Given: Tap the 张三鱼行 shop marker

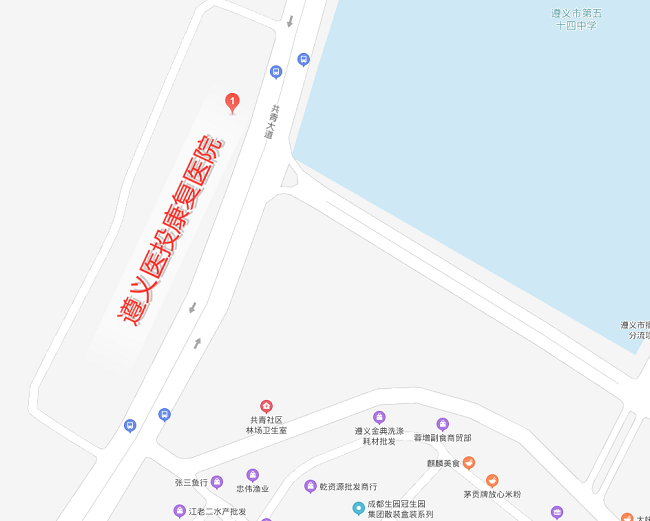Looking at the screenshot, I should [216, 482].
